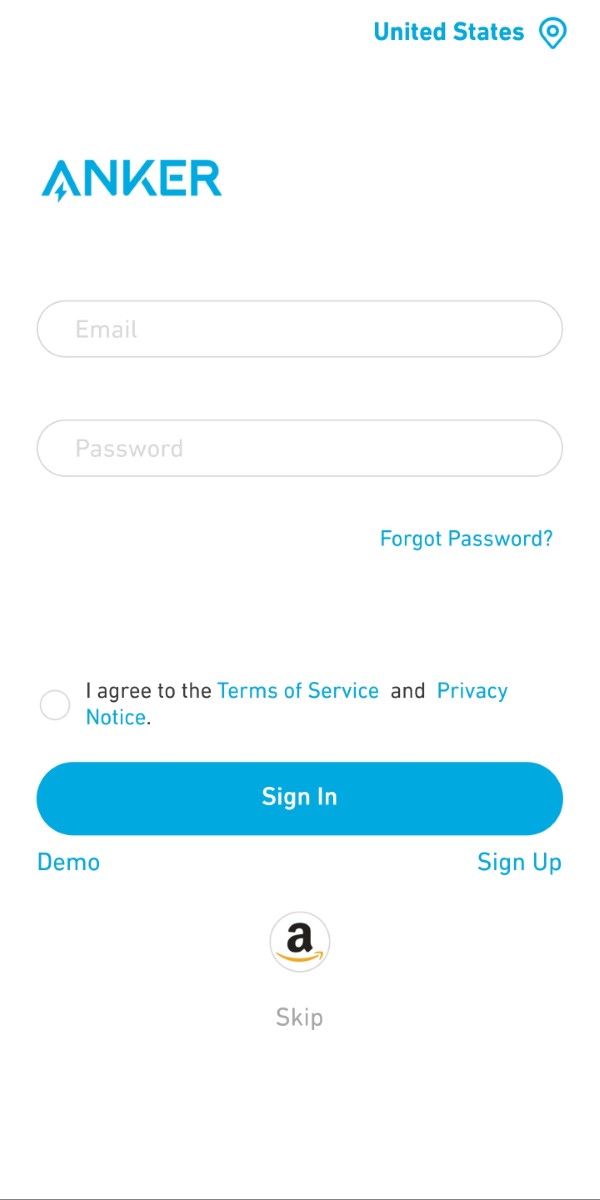Tap the Sign In button

[x=300, y=798]
